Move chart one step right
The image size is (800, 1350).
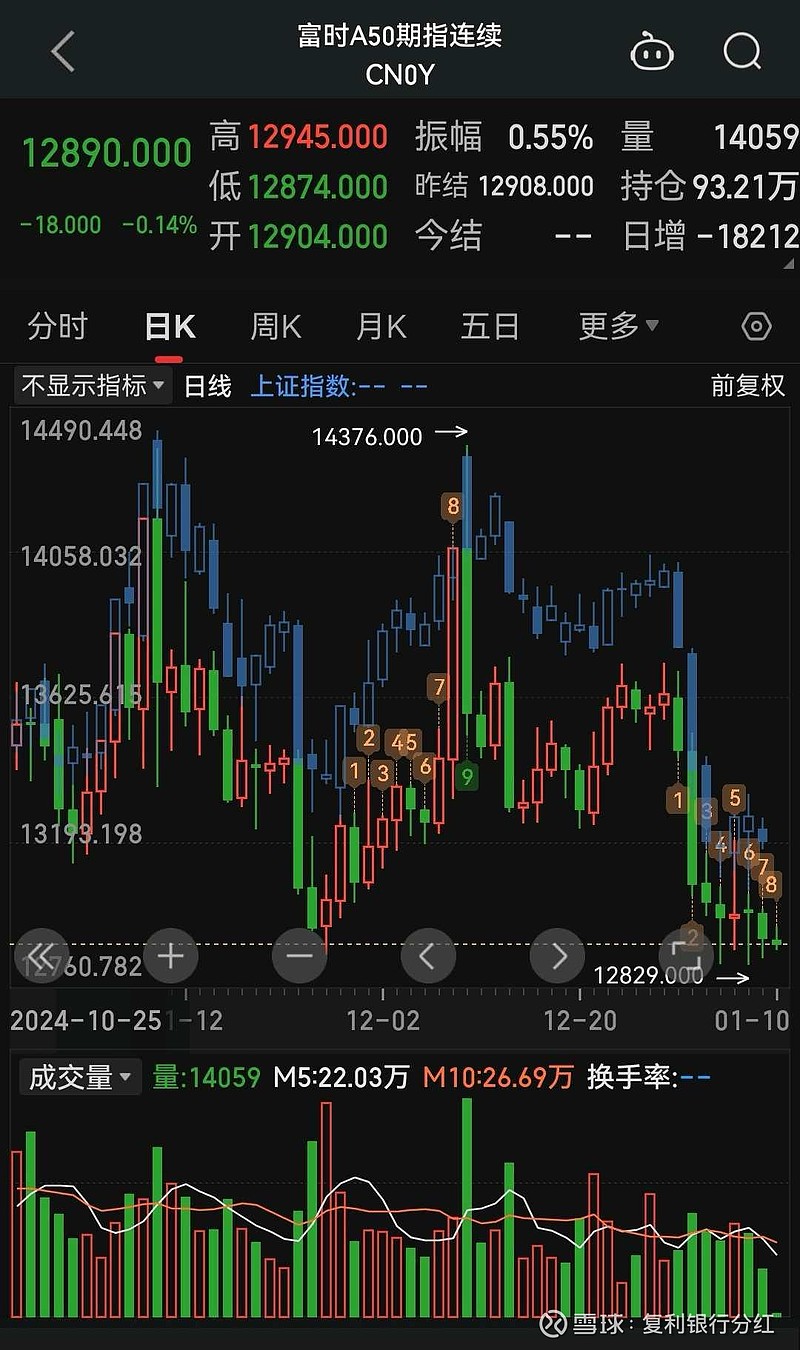click(x=557, y=957)
